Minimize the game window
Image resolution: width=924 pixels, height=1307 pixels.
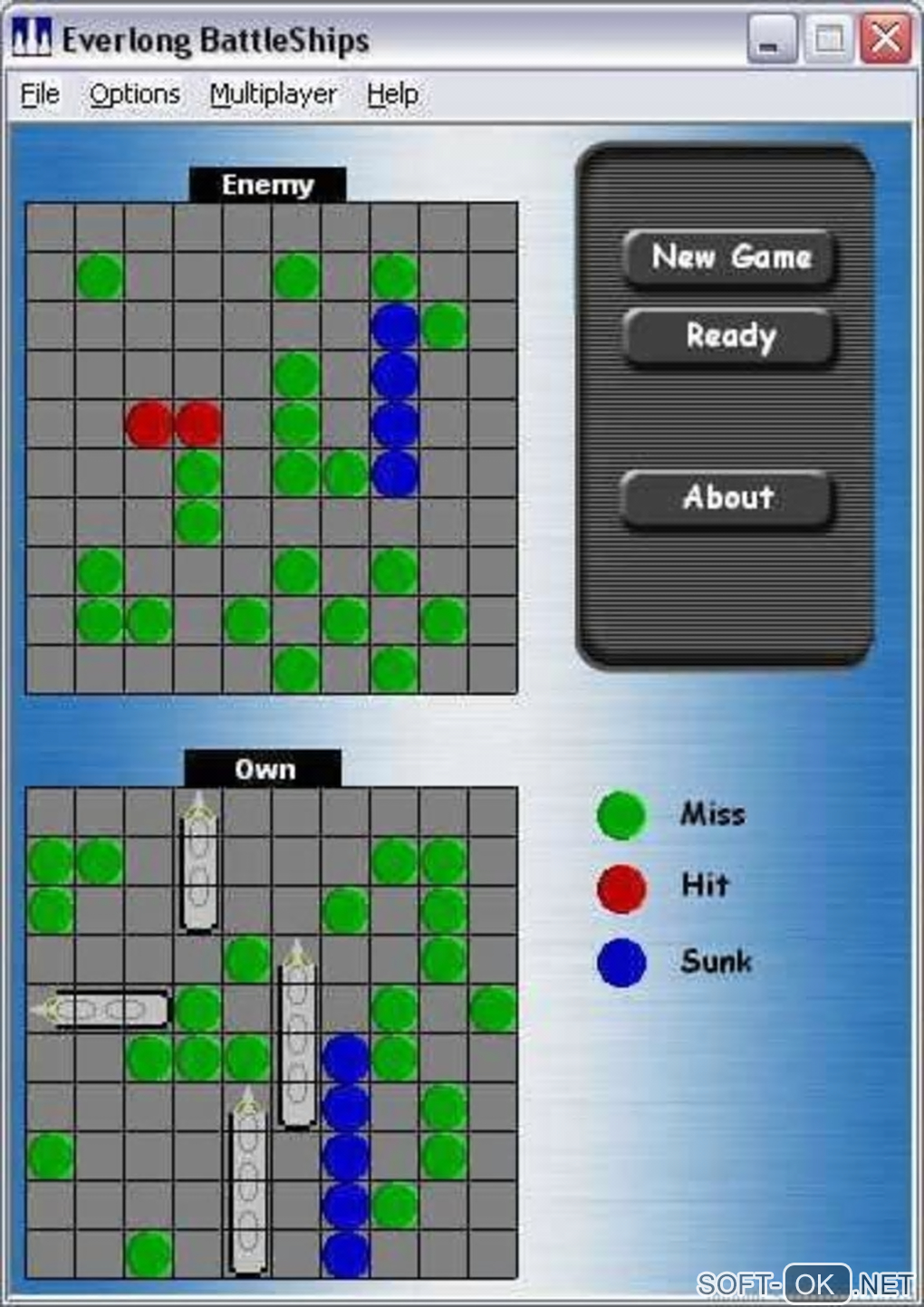(x=771, y=39)
